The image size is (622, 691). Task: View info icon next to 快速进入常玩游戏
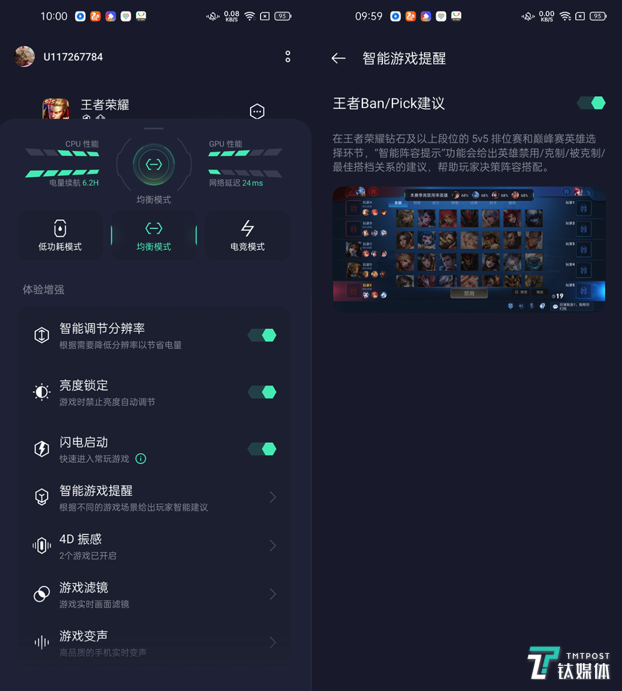pyautogui.click(x=141, y=459)
